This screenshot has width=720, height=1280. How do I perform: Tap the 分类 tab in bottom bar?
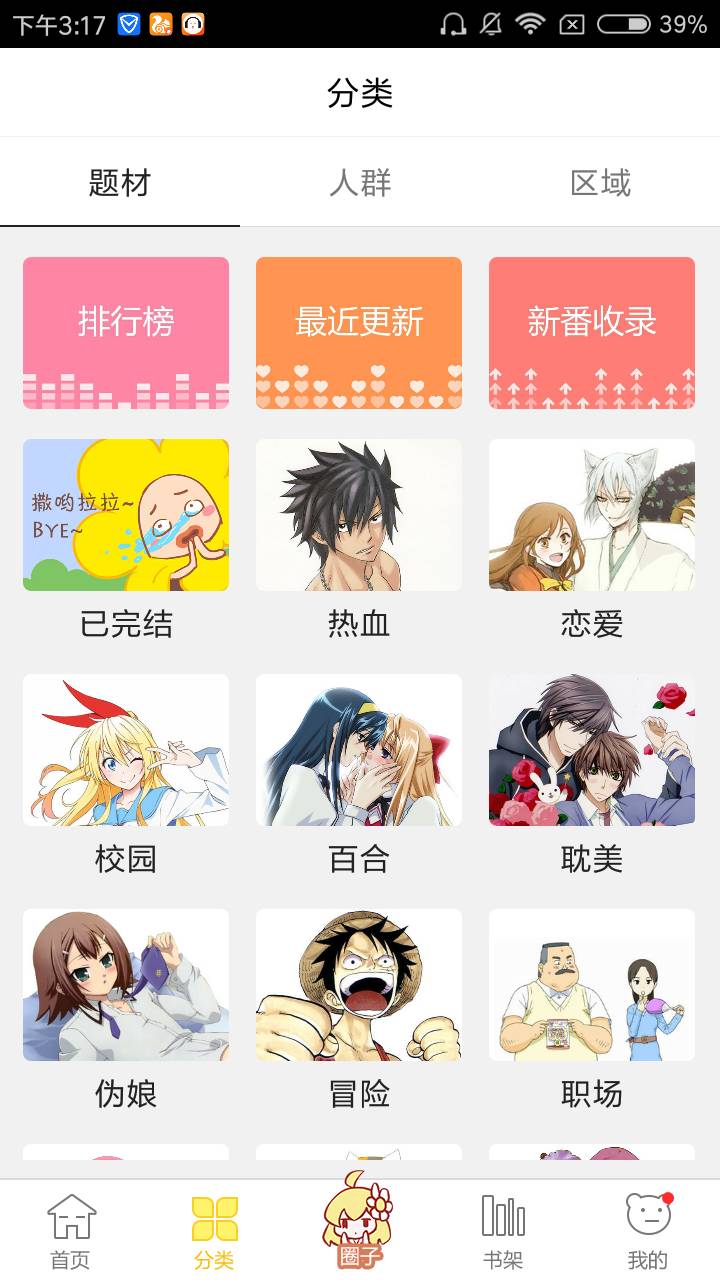point(215,1231)
